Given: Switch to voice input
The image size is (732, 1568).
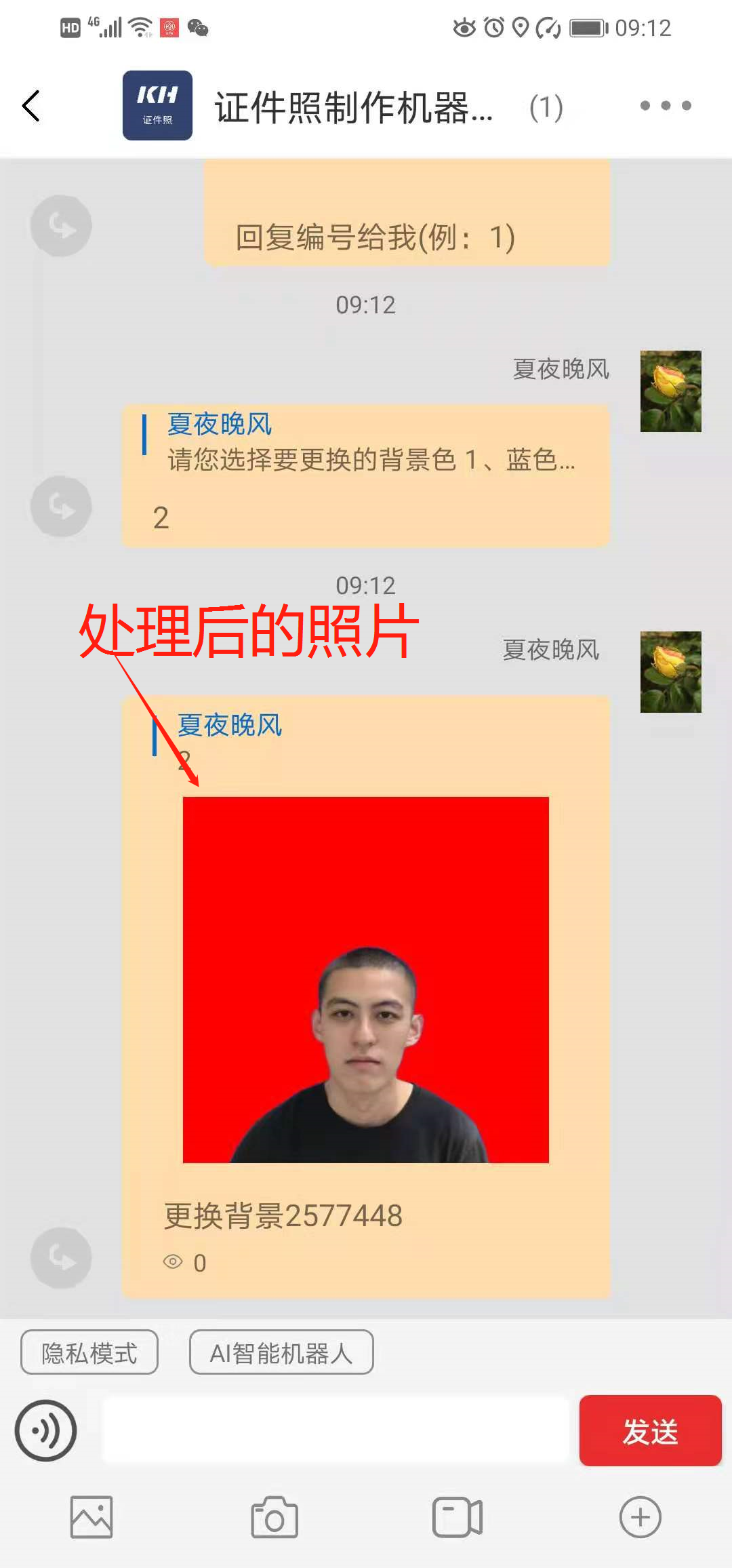Looking at the screenshot, I should click(x=46, y=1430).
